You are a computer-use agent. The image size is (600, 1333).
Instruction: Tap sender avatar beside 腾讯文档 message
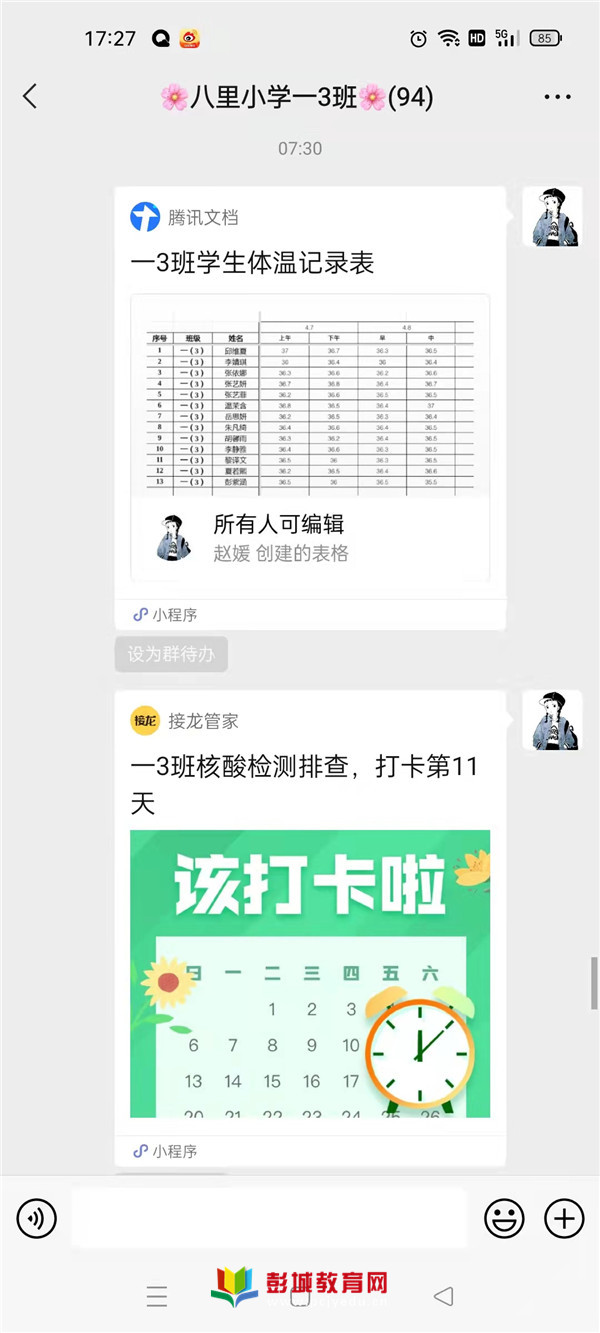pos(552,216)
